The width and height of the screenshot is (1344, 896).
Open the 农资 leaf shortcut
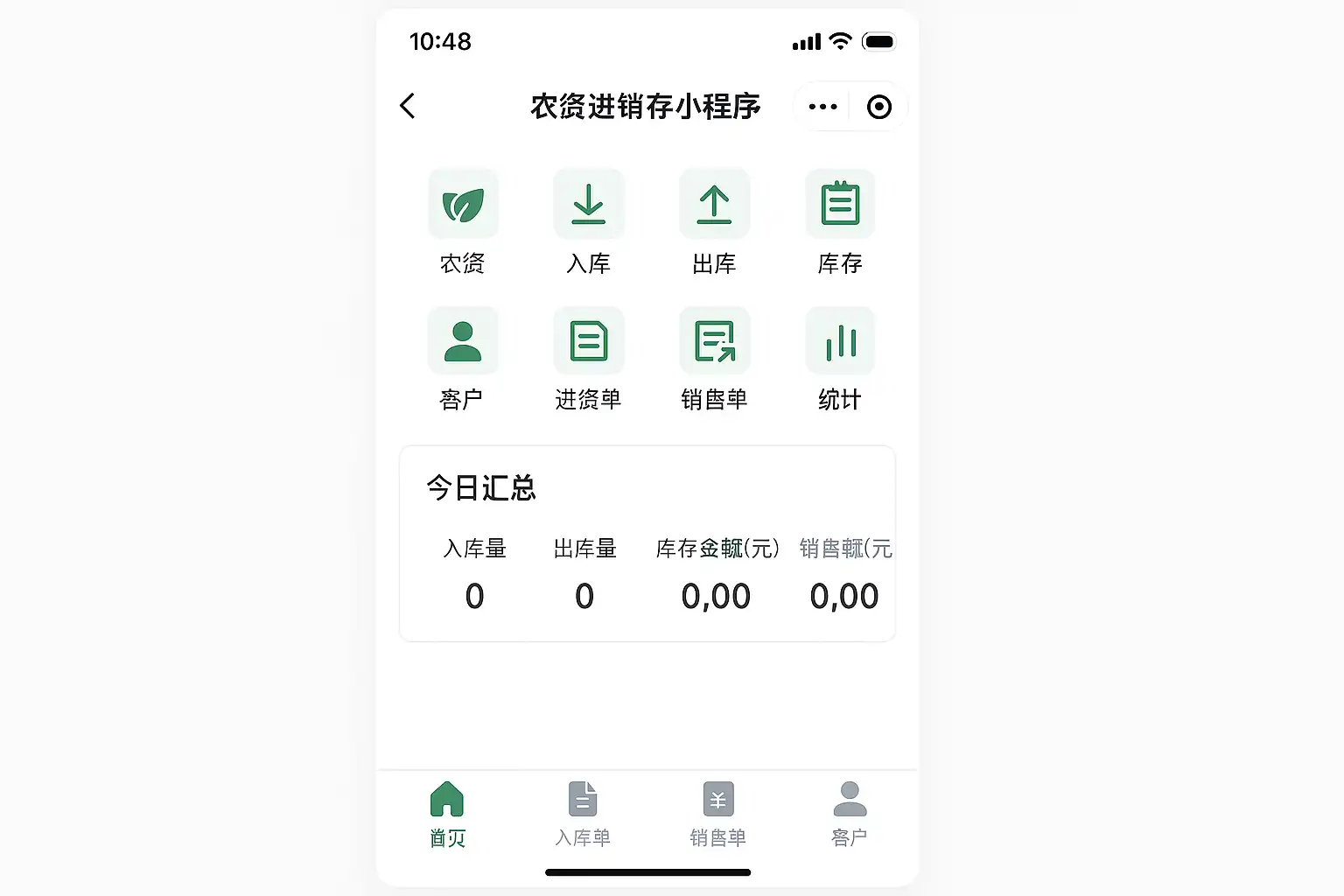pyautogui.click(x=463, y=205)
